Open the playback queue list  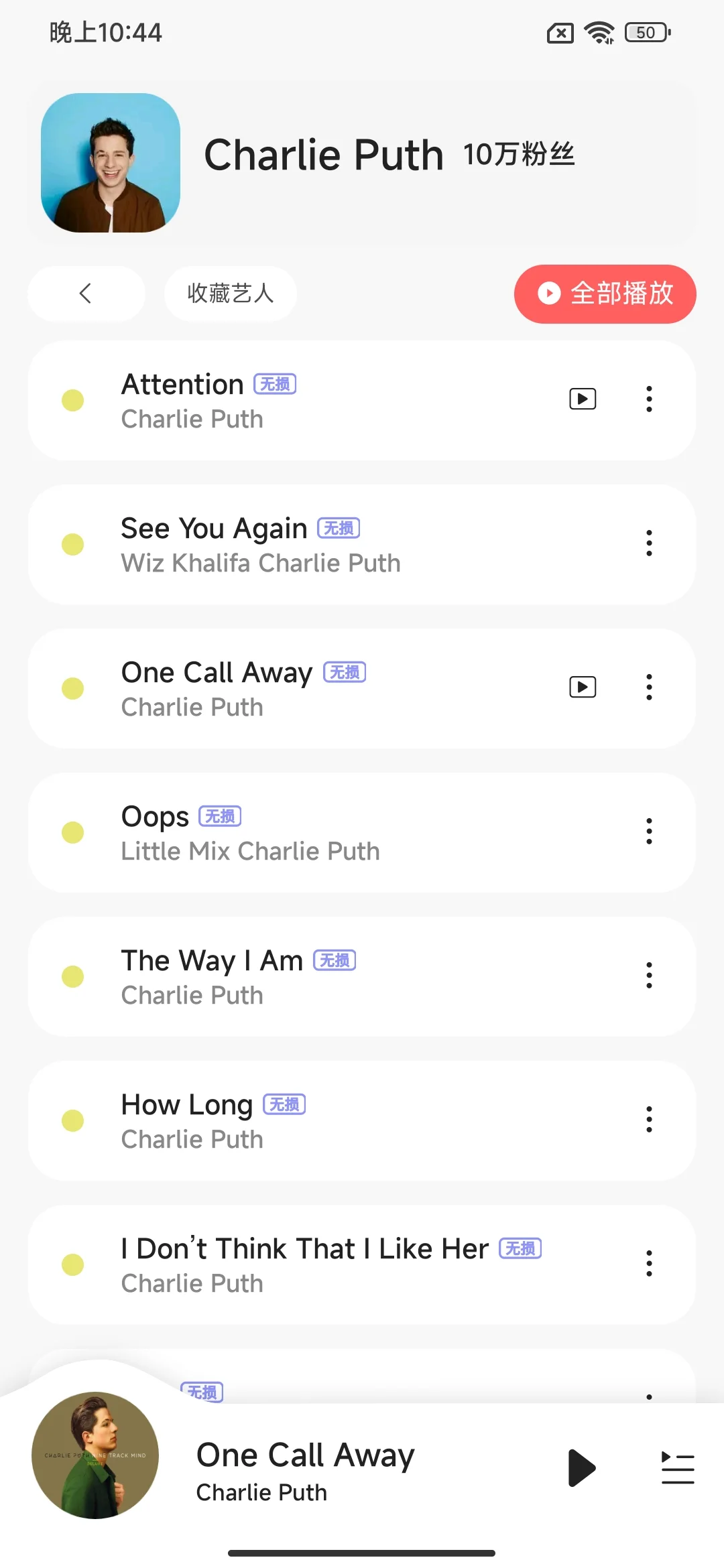[677, 1468]
